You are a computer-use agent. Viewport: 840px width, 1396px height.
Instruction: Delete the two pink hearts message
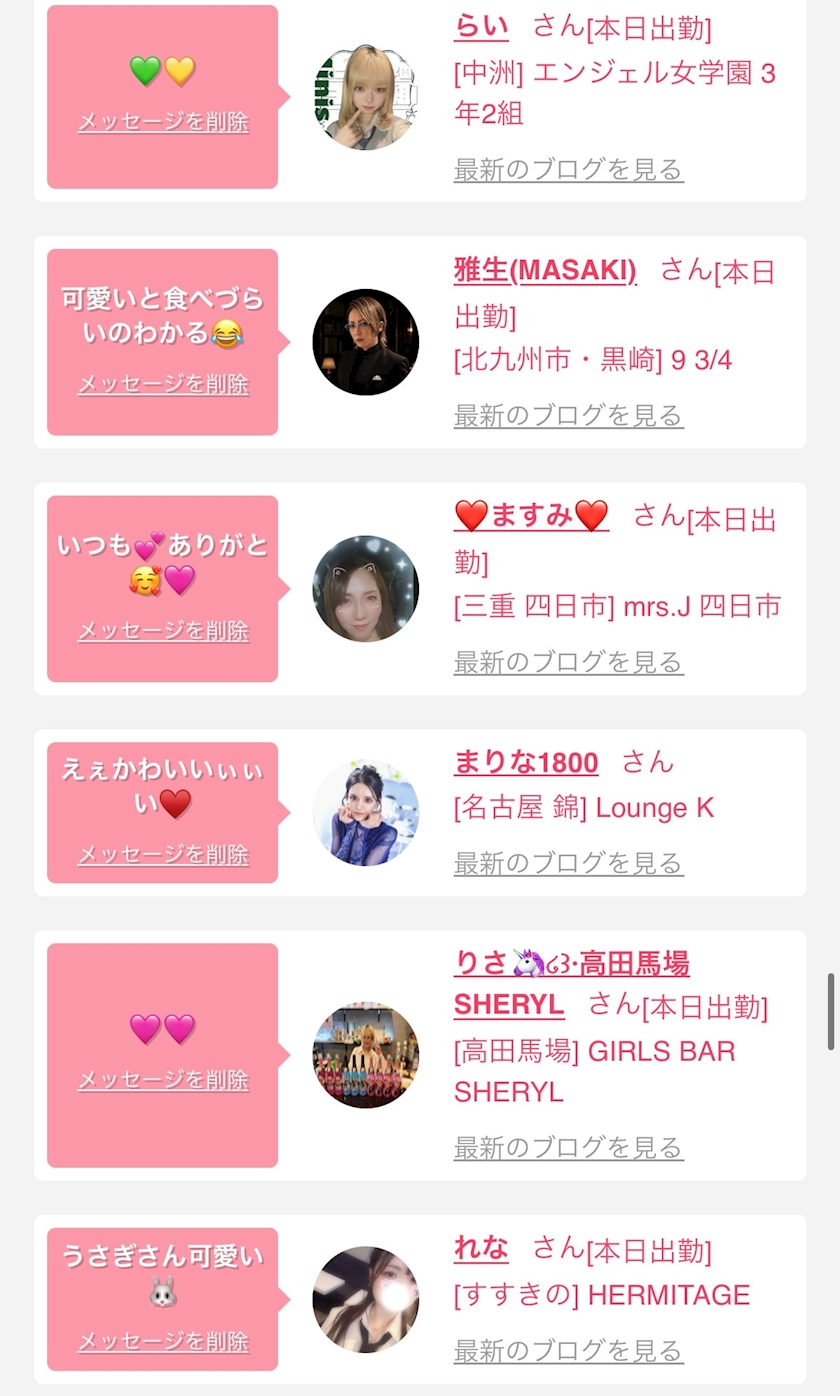163,1081
